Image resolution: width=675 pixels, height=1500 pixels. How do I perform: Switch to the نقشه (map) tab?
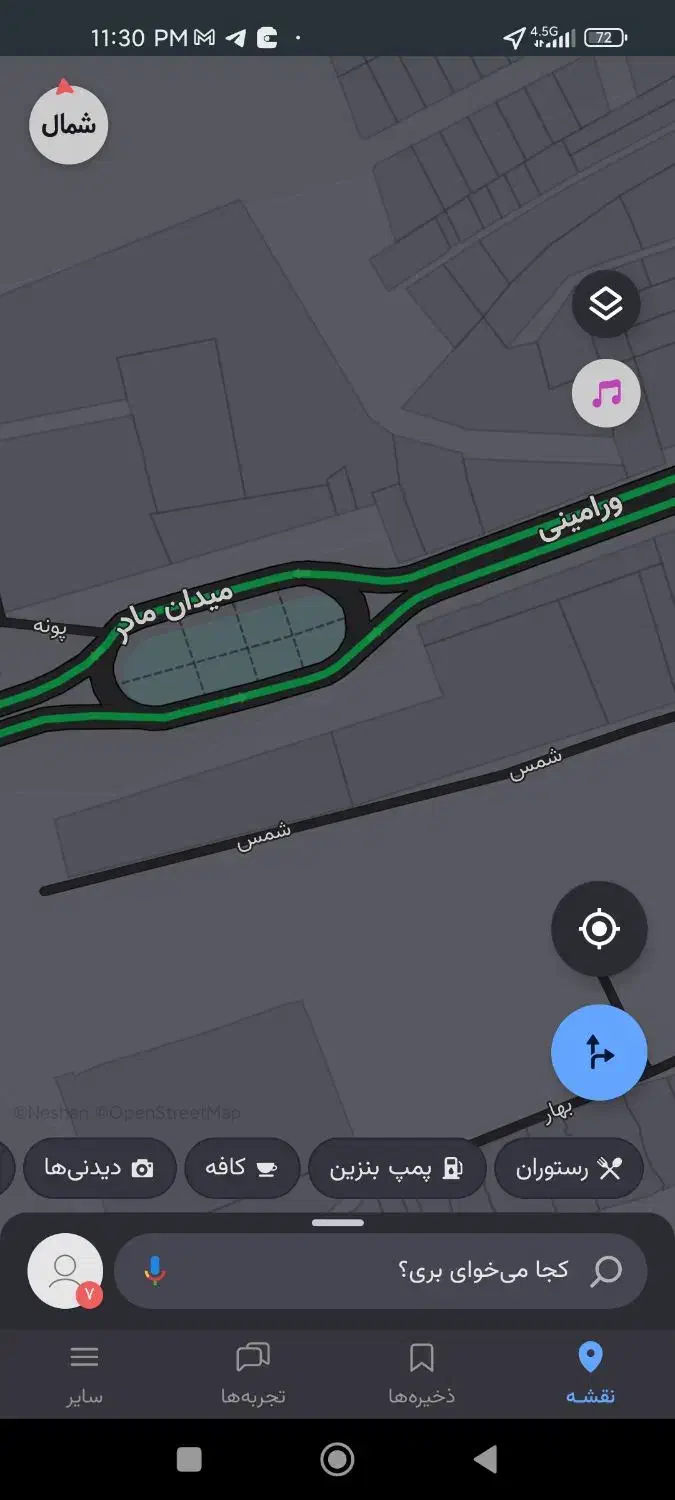point(591,1374)
